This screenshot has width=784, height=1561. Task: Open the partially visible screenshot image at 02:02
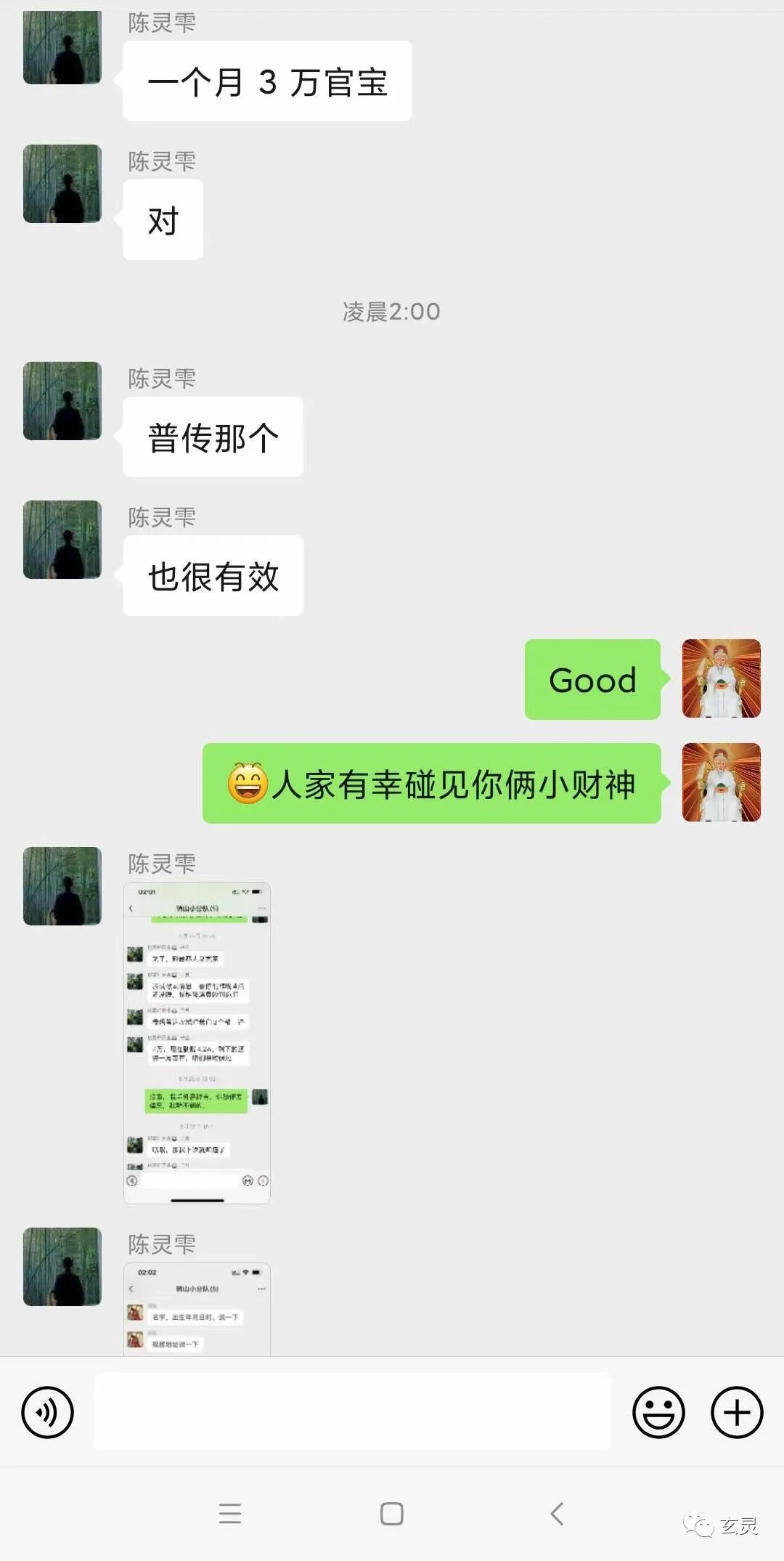pos(197,1309)
